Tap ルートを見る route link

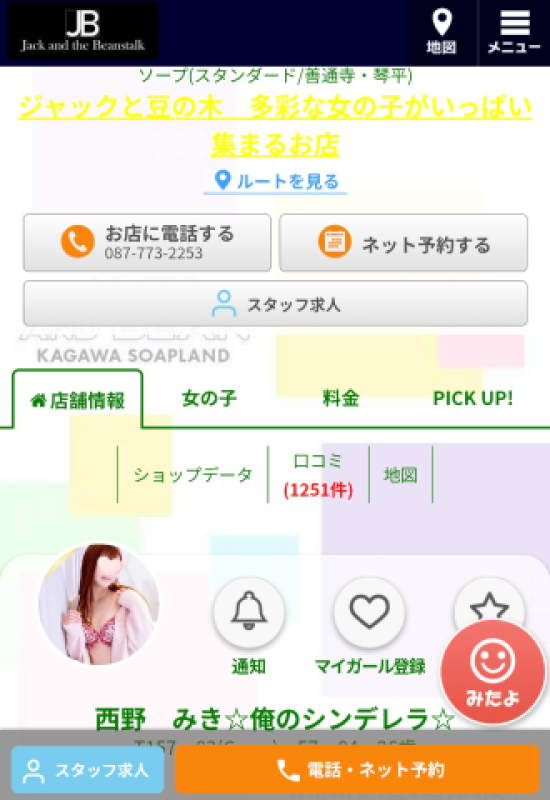click(x=276, y=181)
